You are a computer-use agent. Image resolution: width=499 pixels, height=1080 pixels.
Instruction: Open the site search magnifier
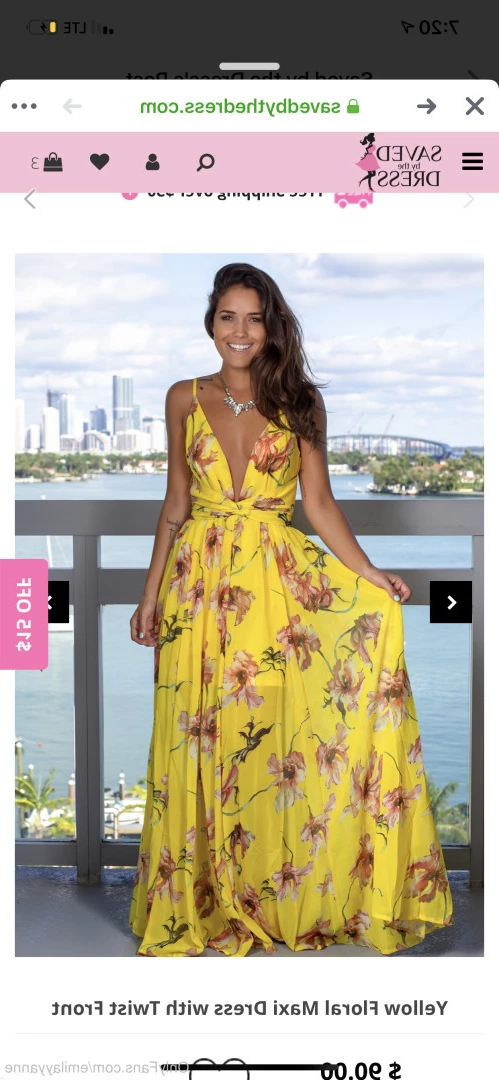(205, 162)
